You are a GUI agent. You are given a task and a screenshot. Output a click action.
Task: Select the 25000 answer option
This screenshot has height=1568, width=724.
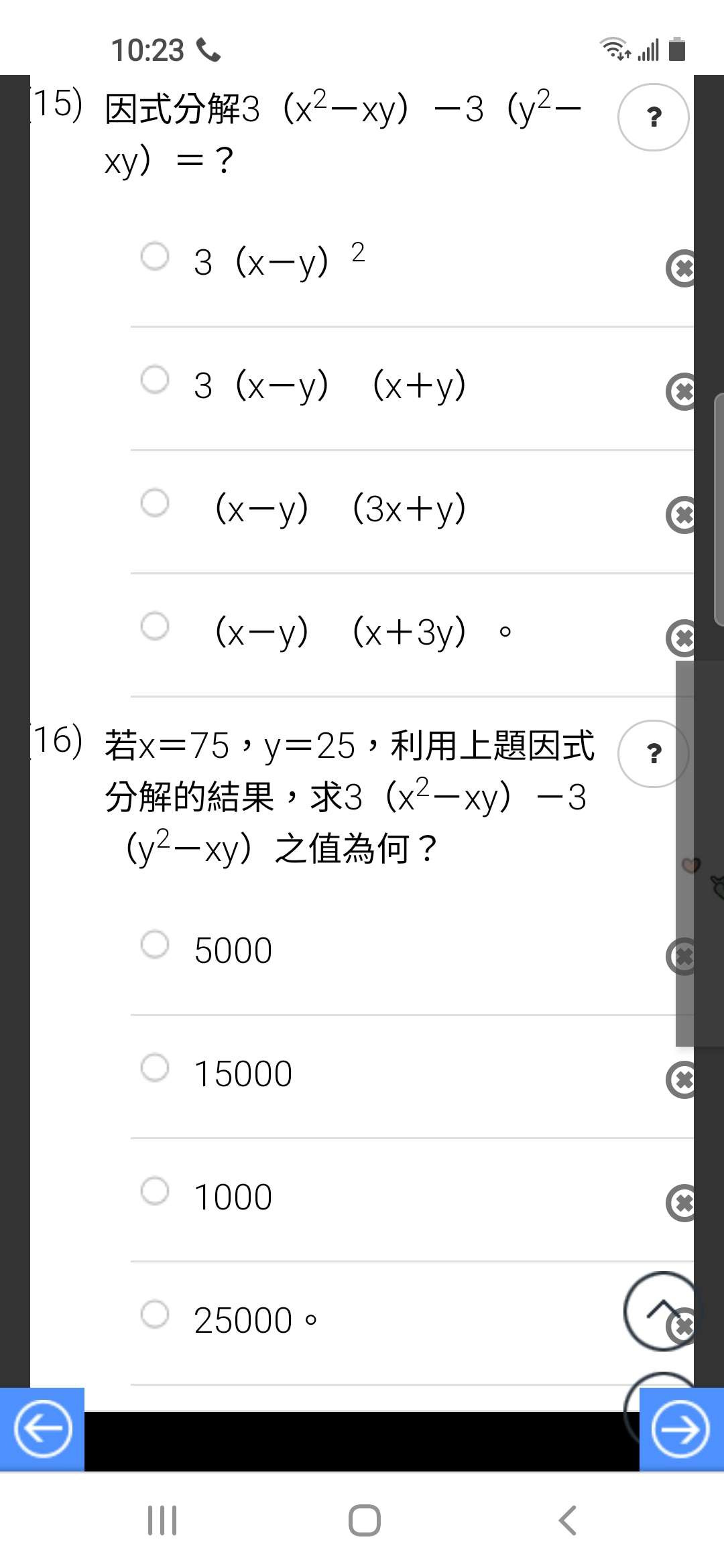[155, 1314]
